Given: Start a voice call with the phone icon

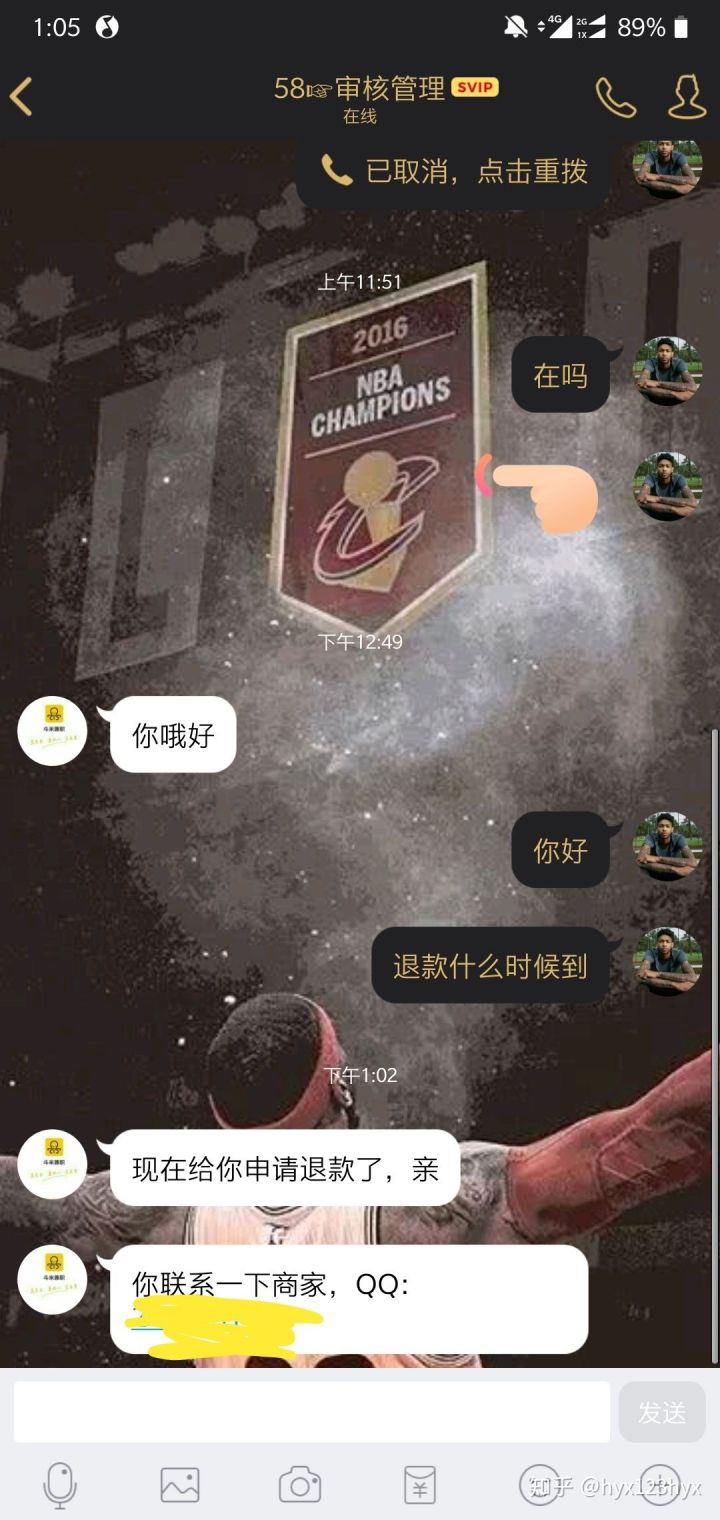Looking at the screenshot, I should click(x=615, y=97).
